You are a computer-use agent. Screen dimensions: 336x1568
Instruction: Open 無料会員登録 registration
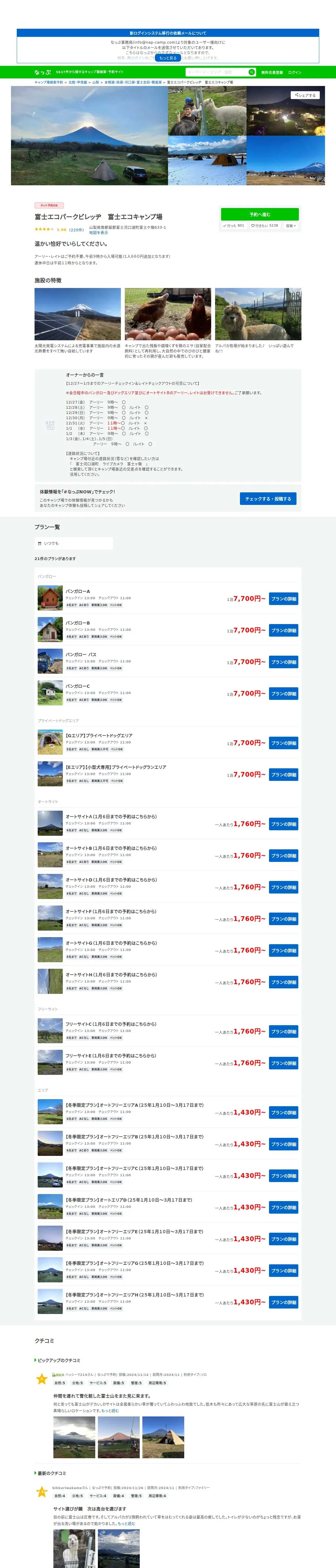pyautogui.click(x=272, y=72)
